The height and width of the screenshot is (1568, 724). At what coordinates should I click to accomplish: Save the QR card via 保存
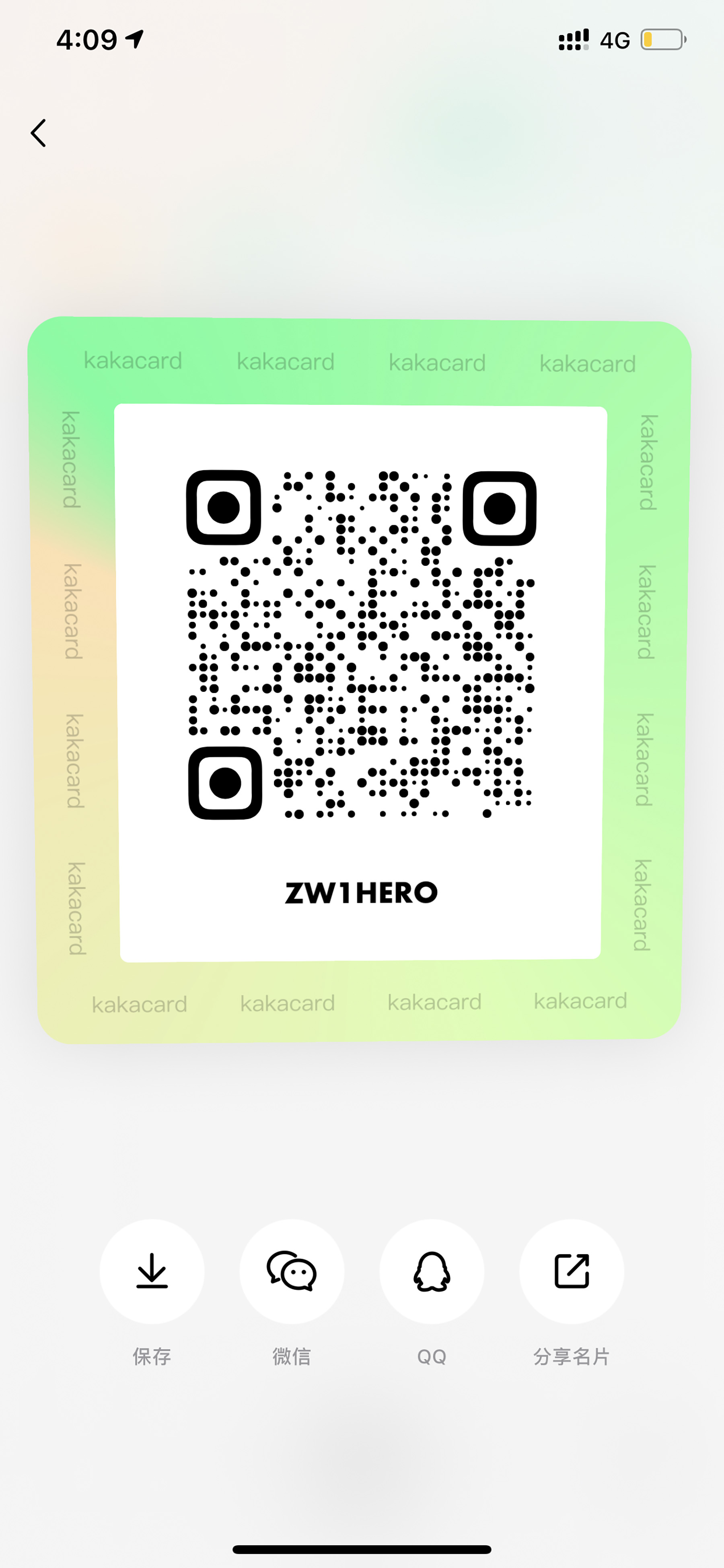click(152, 1271)
